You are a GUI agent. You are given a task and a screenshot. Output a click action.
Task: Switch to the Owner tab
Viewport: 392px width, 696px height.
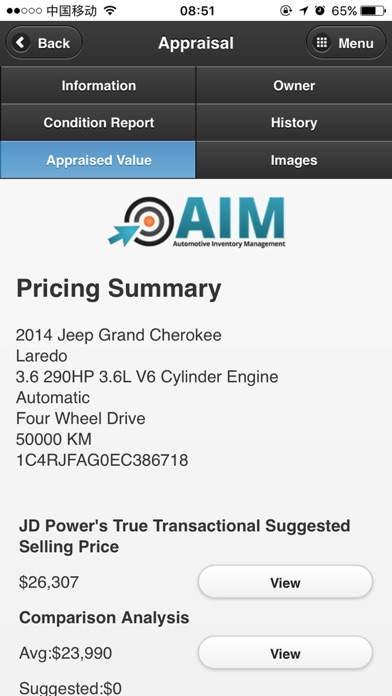(294, 85)
